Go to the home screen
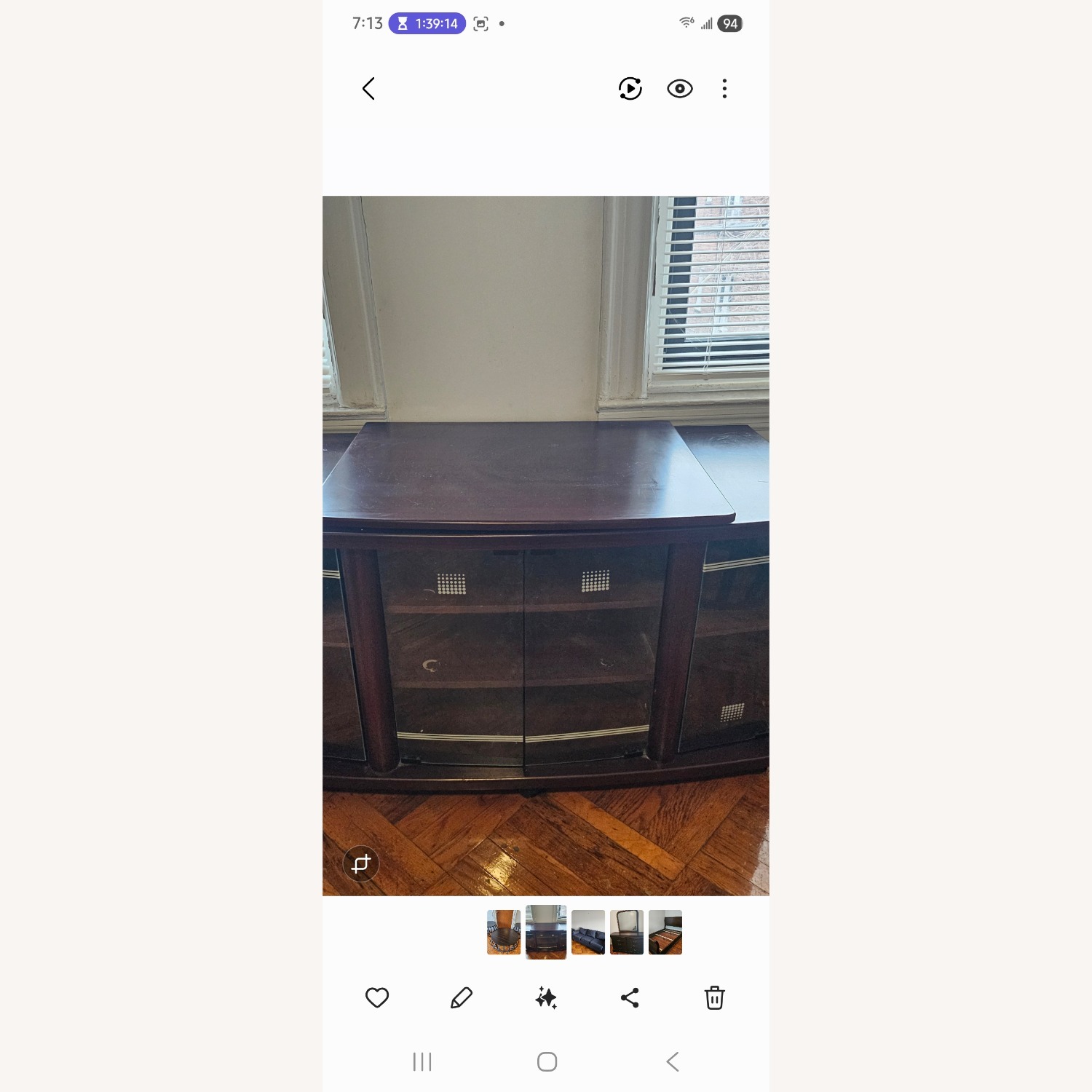 tap(547, 1062)
